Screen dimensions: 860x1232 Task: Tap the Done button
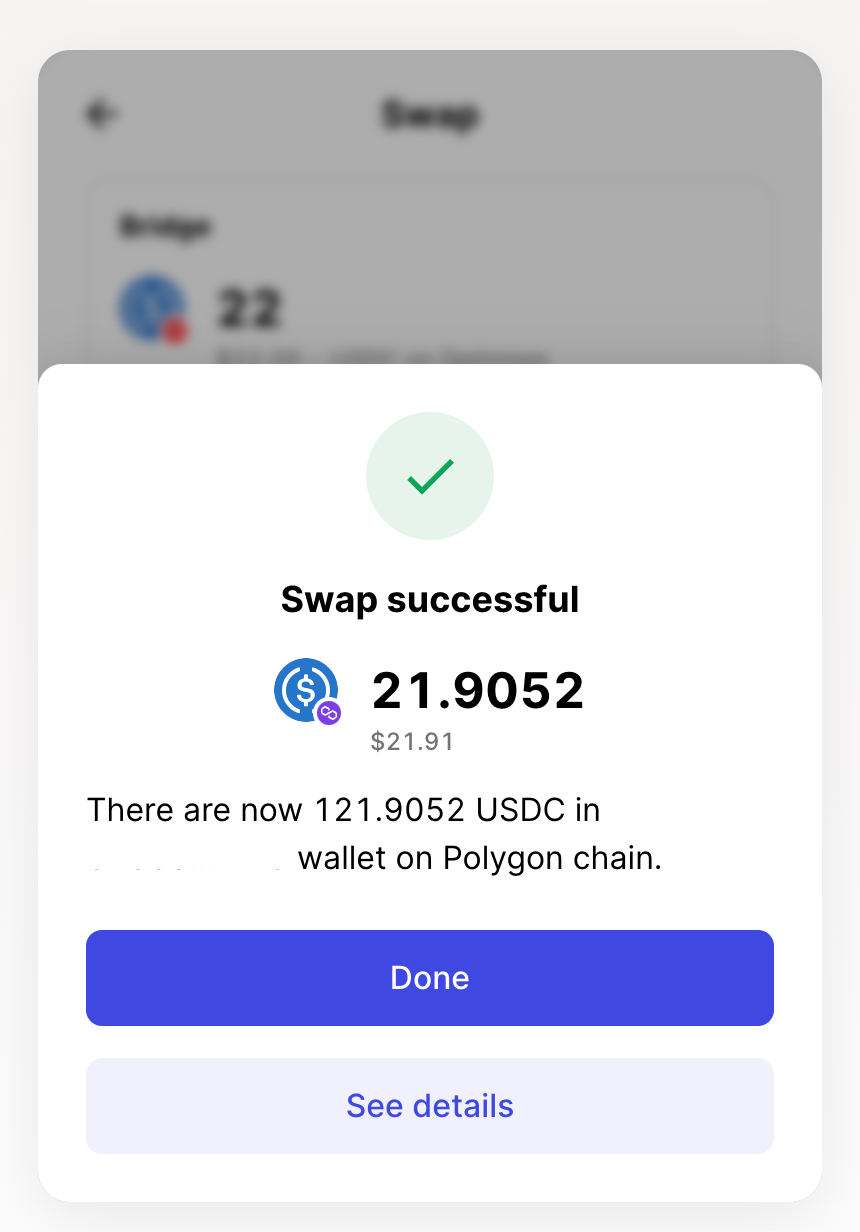pyautogui.click(x=430, y=977)
